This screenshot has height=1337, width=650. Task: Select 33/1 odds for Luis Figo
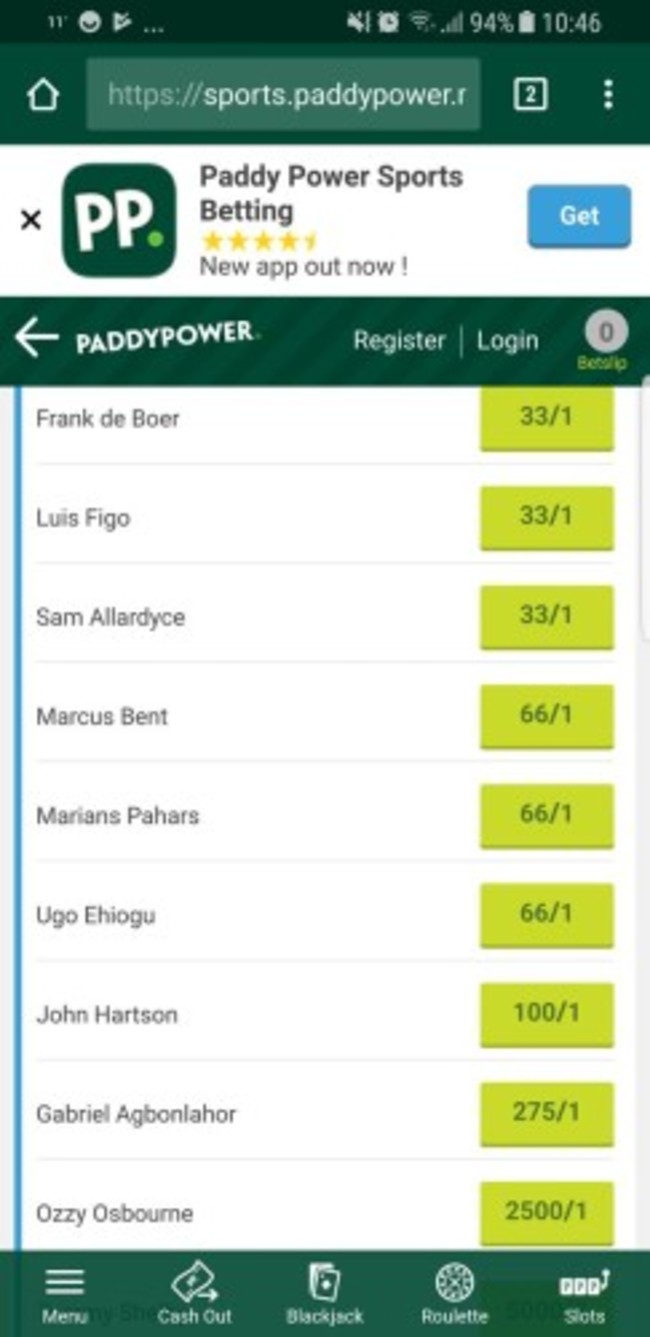tap(546, 517)
